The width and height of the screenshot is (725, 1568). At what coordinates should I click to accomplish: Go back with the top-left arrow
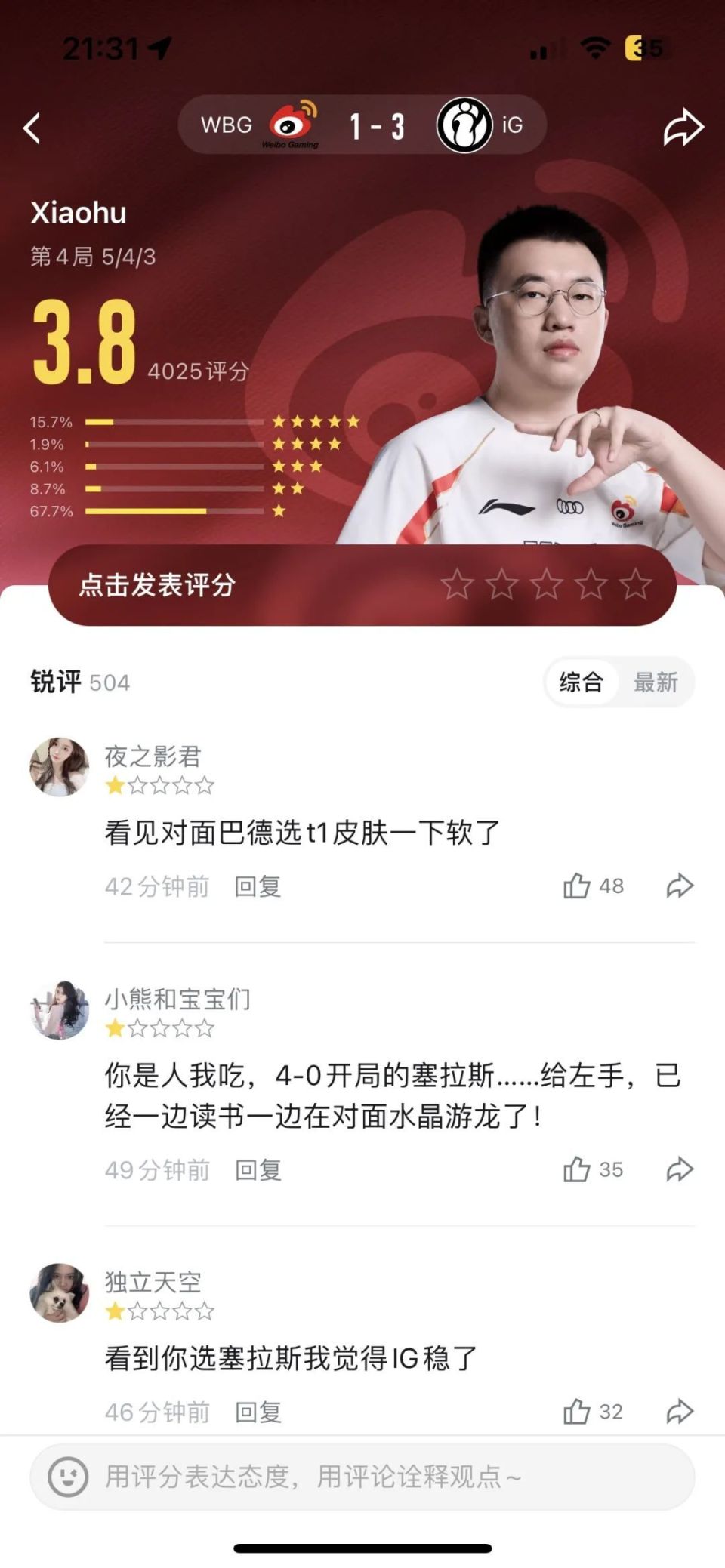pyautogui.click(x=32, y=128)
